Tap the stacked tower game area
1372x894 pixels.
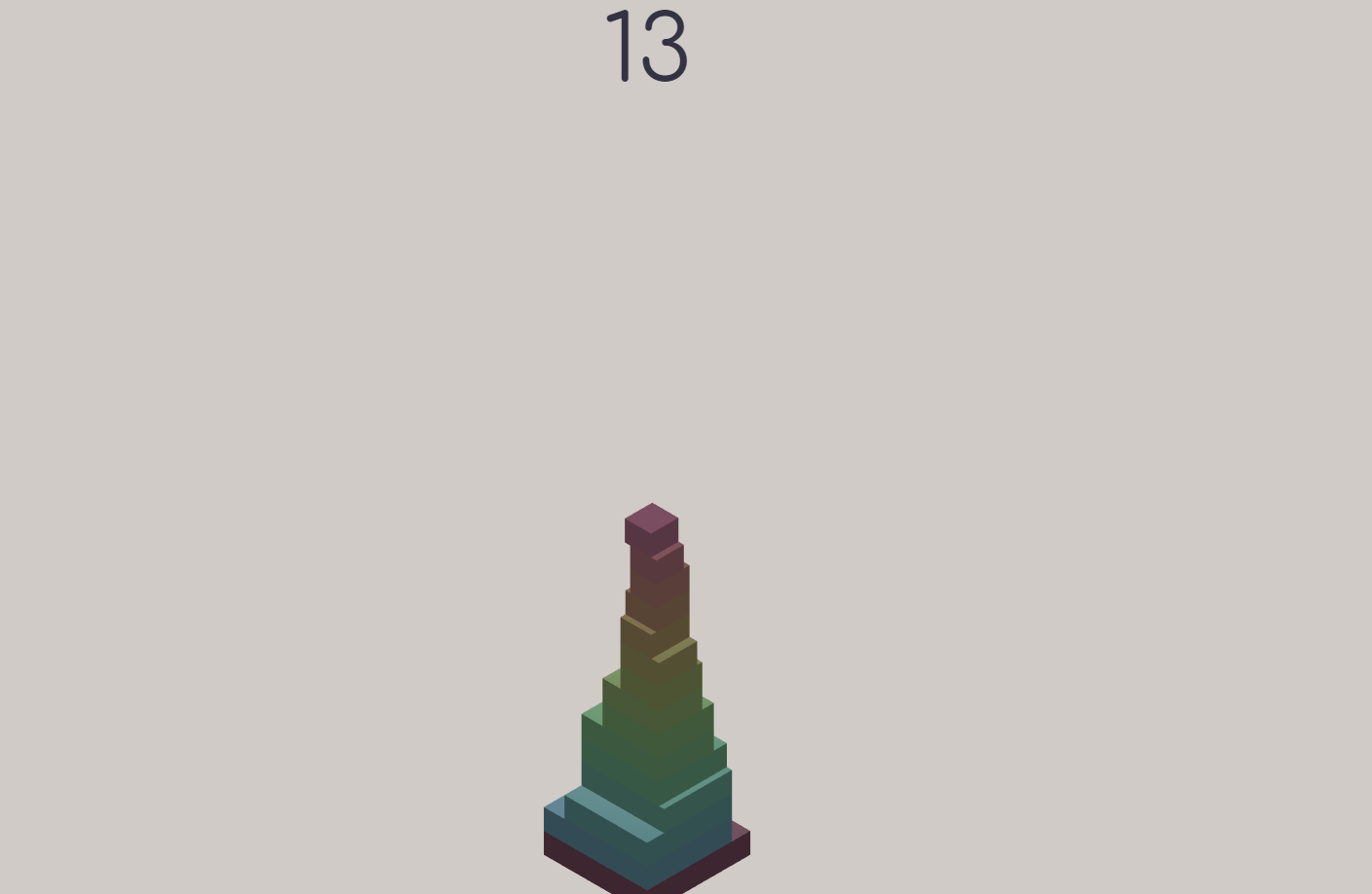pos(652,700)
